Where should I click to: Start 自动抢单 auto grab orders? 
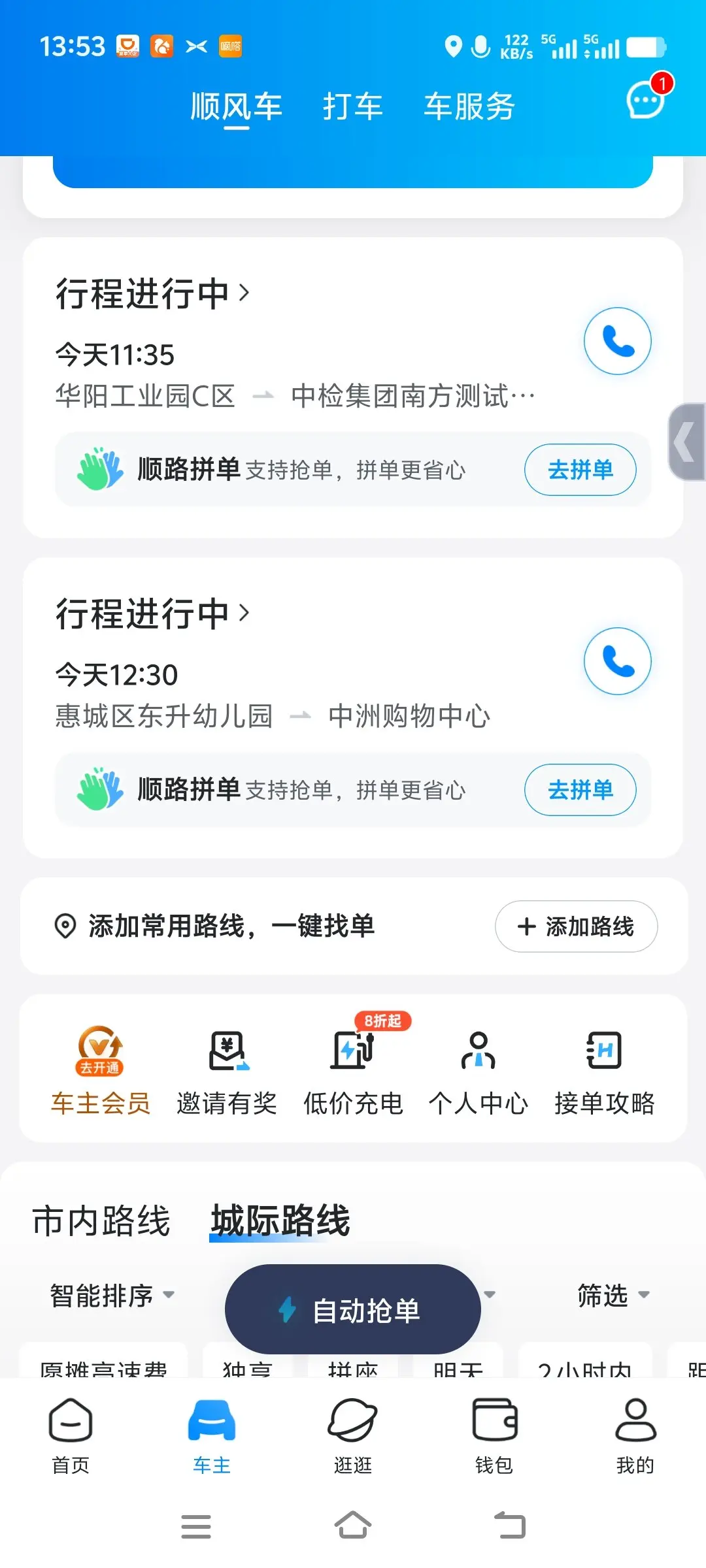(353, 1309)
